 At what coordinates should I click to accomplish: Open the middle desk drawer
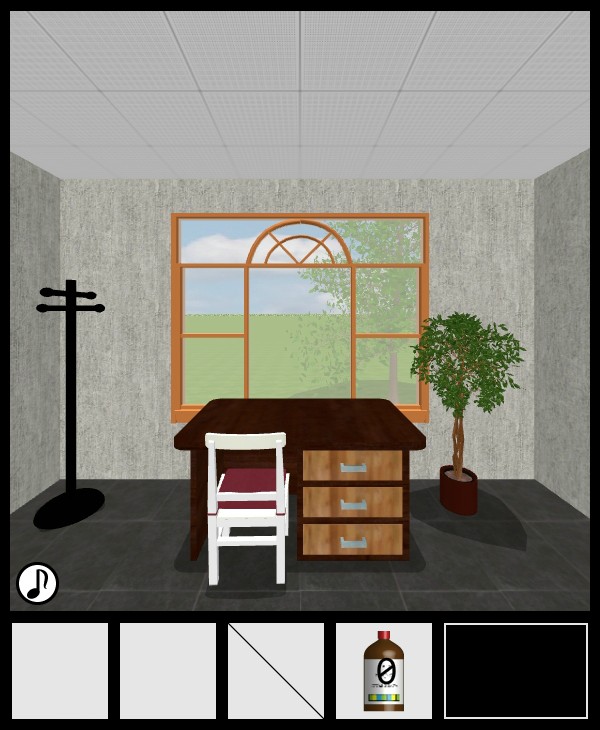(353, 503)
